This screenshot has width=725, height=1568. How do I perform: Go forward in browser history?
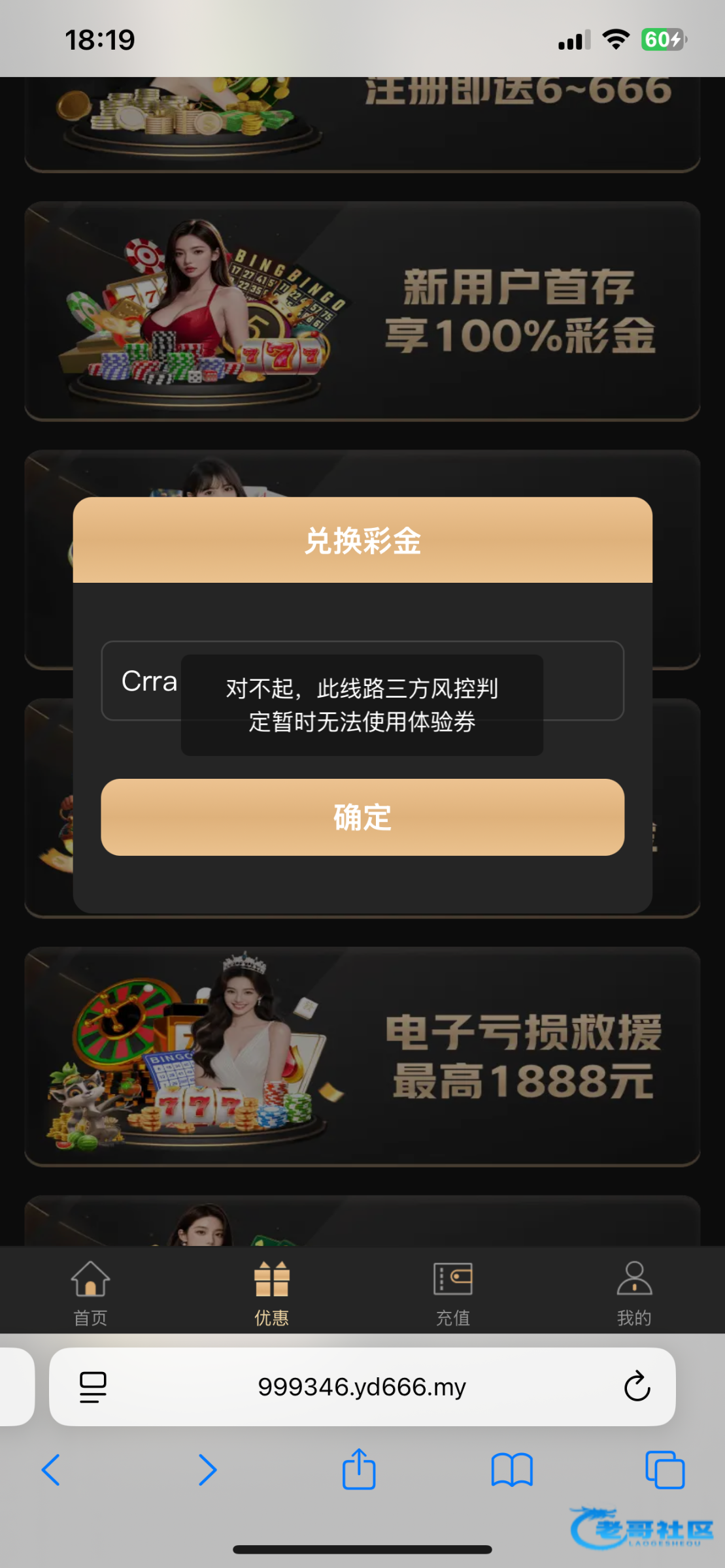207,1470
